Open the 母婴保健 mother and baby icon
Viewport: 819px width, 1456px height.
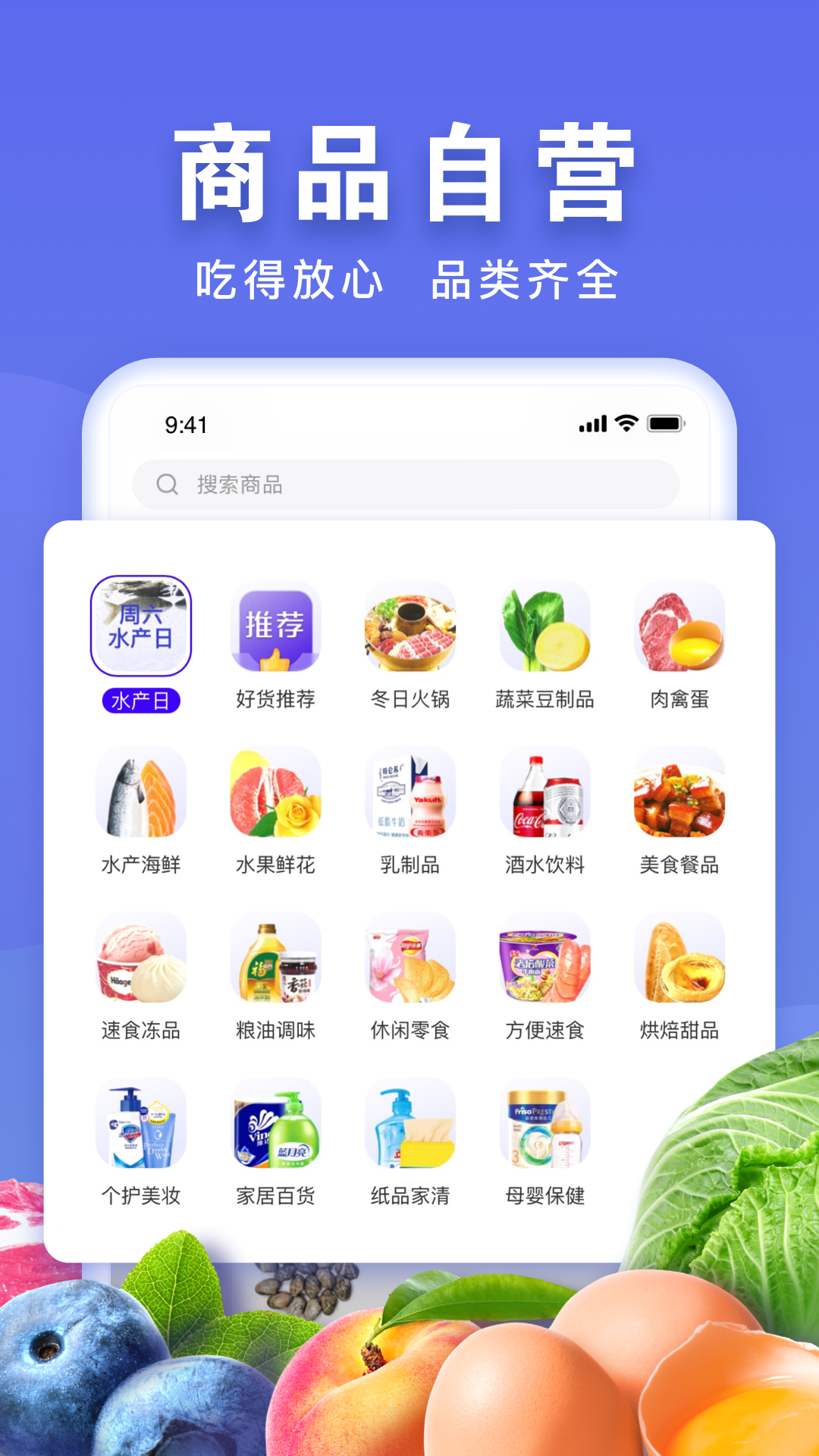[x=544, y=1125]
